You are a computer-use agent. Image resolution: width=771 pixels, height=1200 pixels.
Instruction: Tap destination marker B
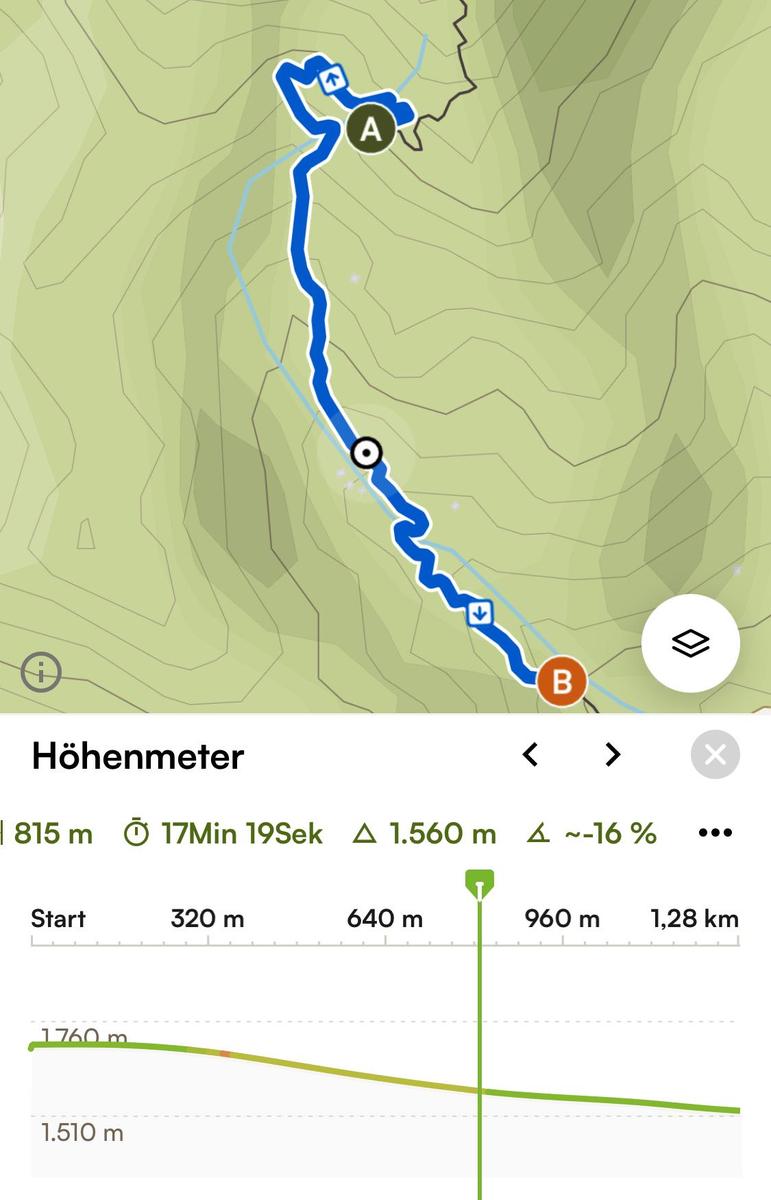click(561, 683)
